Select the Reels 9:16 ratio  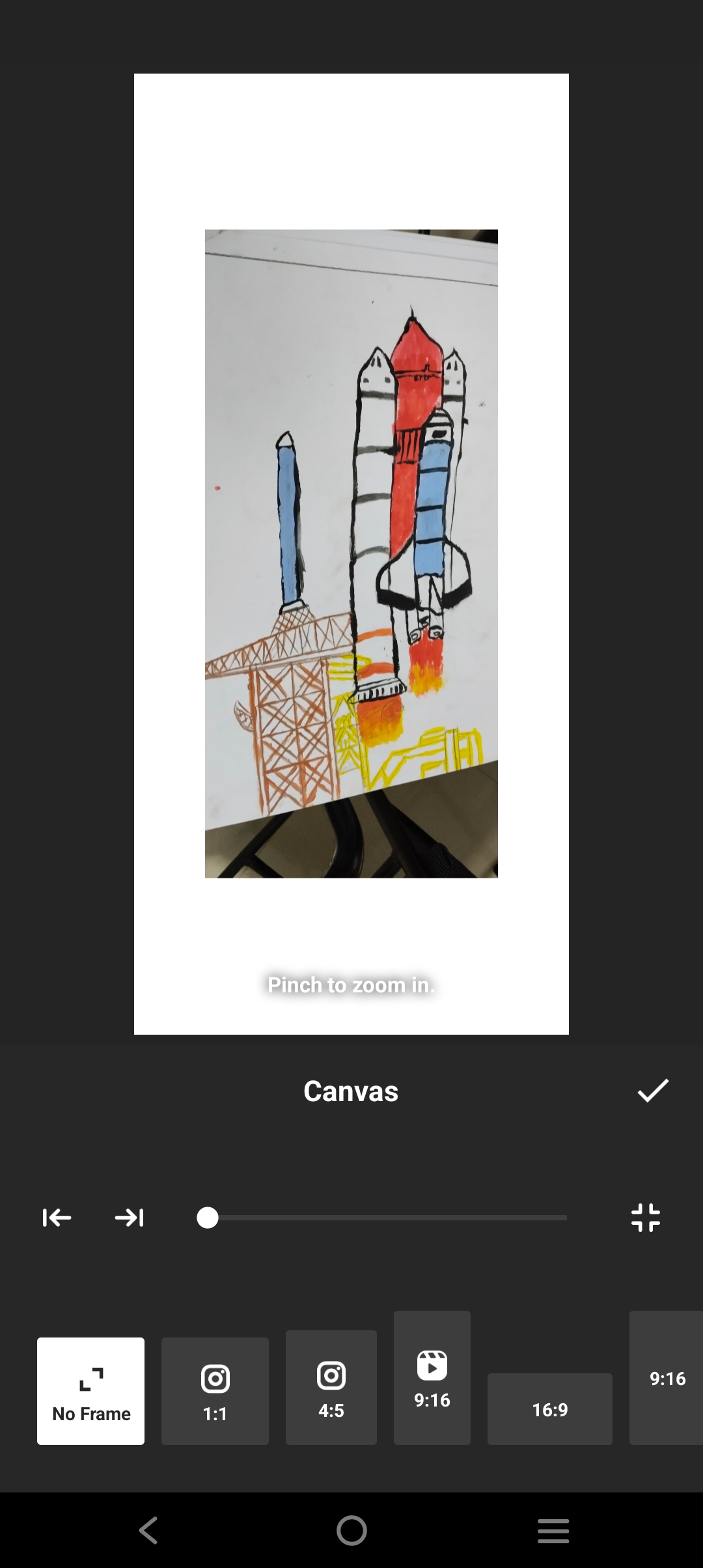pos(432,1378)
